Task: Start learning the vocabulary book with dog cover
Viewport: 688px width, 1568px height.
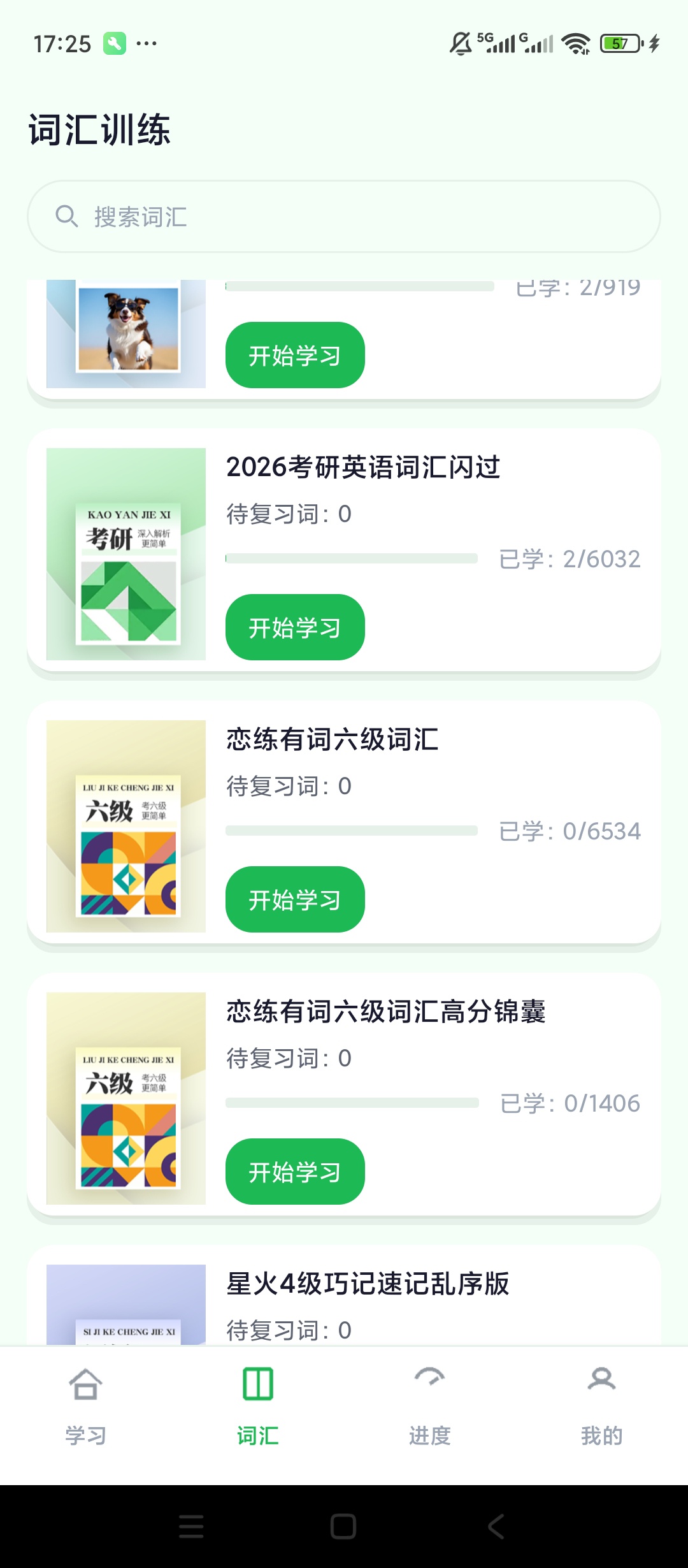Action: [x=295, y=355]
